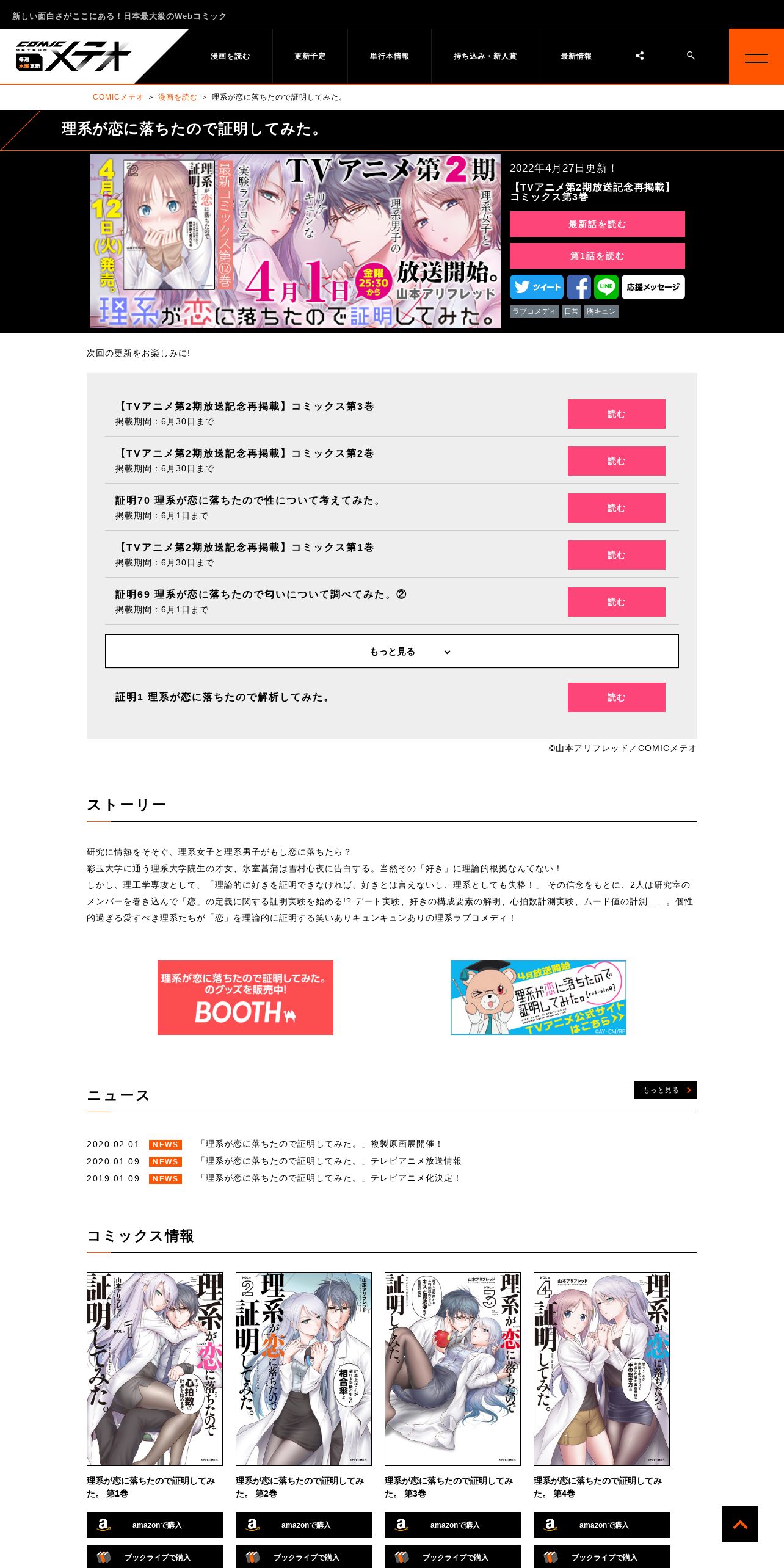Image resolution: width=784 pixels, height=1568 pixels.
Task: Go to 単行本情報 navigation item
Action: 390,56
